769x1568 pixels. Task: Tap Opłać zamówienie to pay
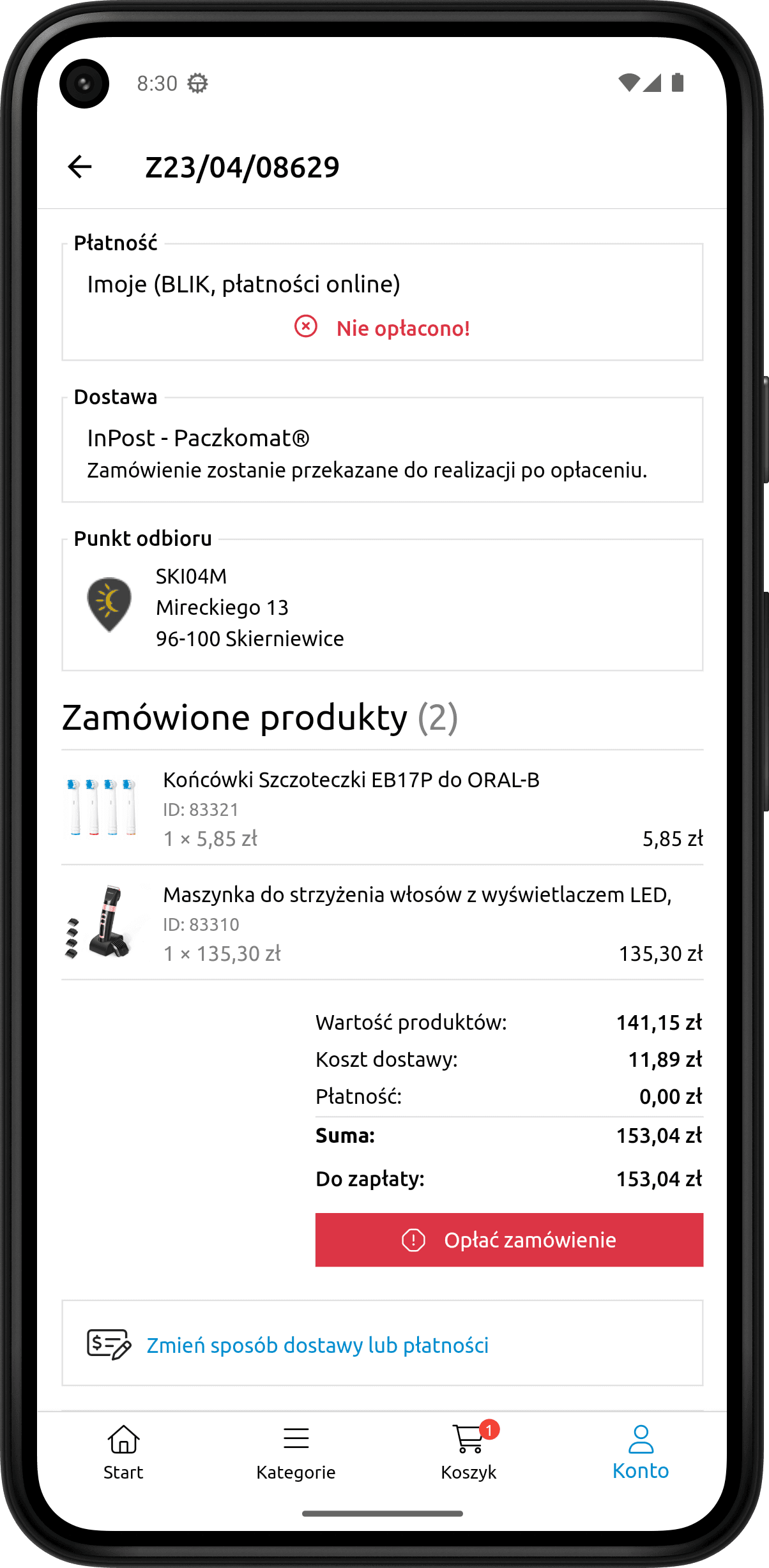[x=509, y=1239]
